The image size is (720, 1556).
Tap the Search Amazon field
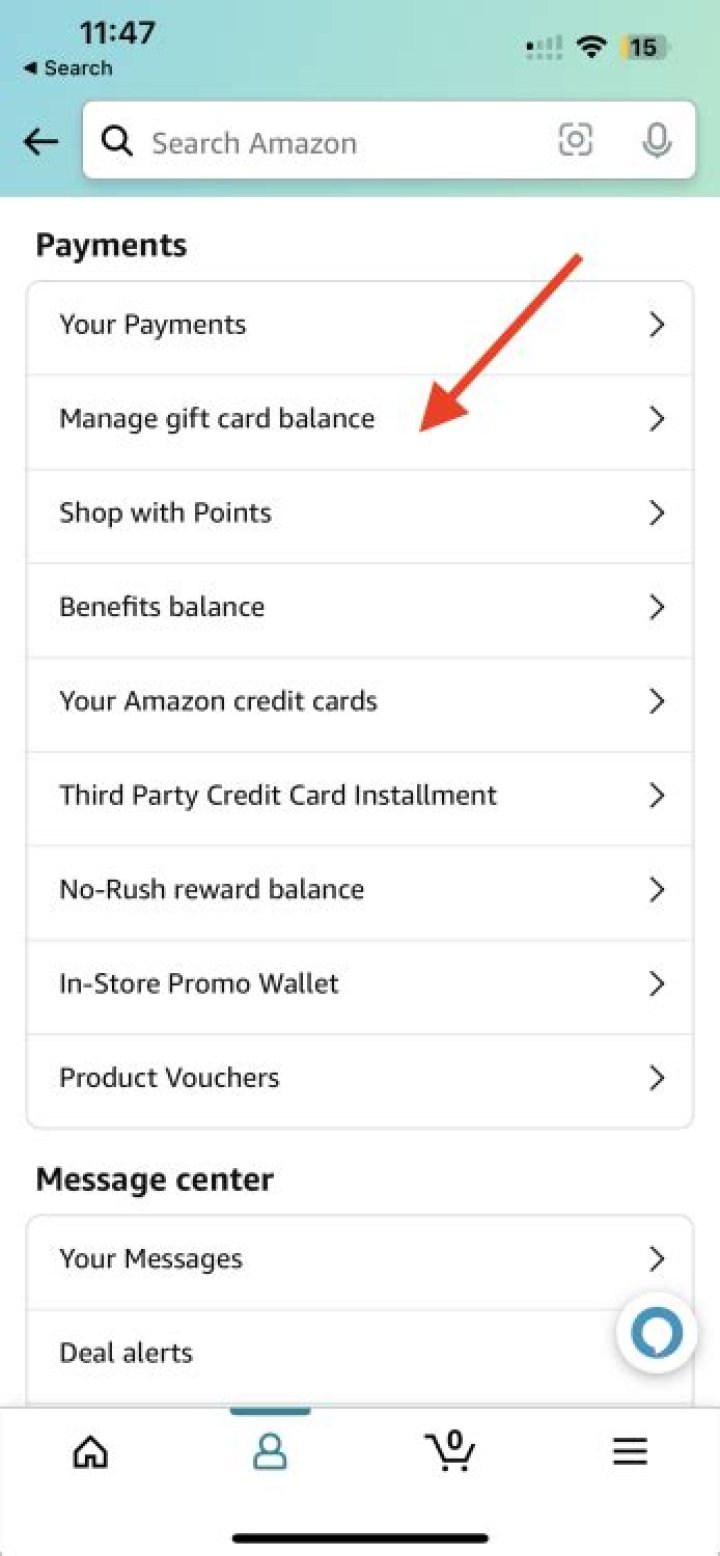(x=330, y=143)
